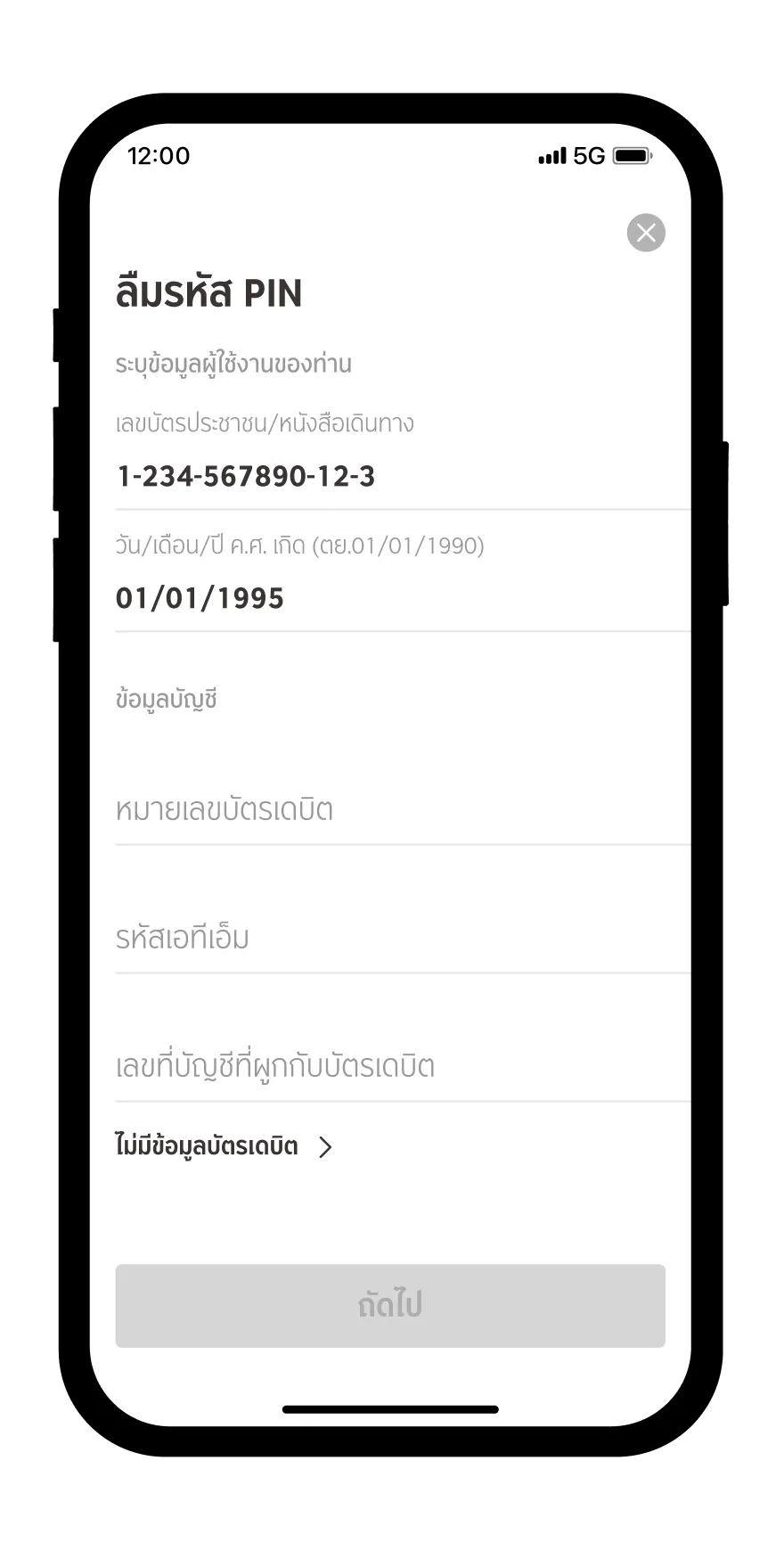The image size is (784, 1551).
Task: Tap the ถัดไป (Next) button
Action: 390,1305
